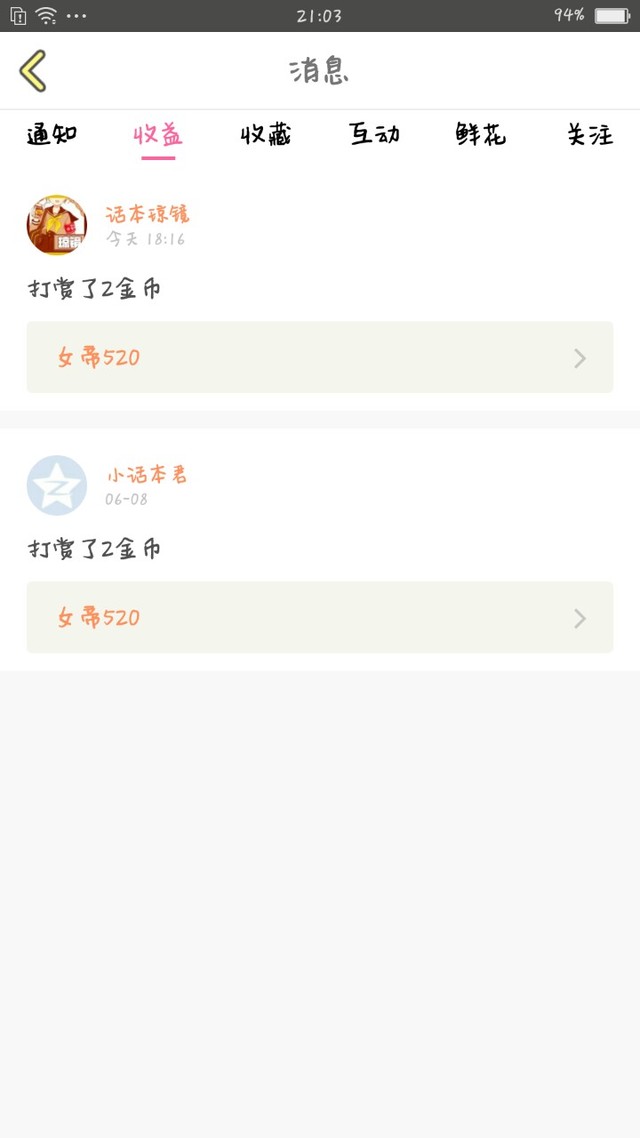Go back using the yellow arrow
Image resolution: width=640 pixels, height=1138 pixels.
(x=33, y=71)
